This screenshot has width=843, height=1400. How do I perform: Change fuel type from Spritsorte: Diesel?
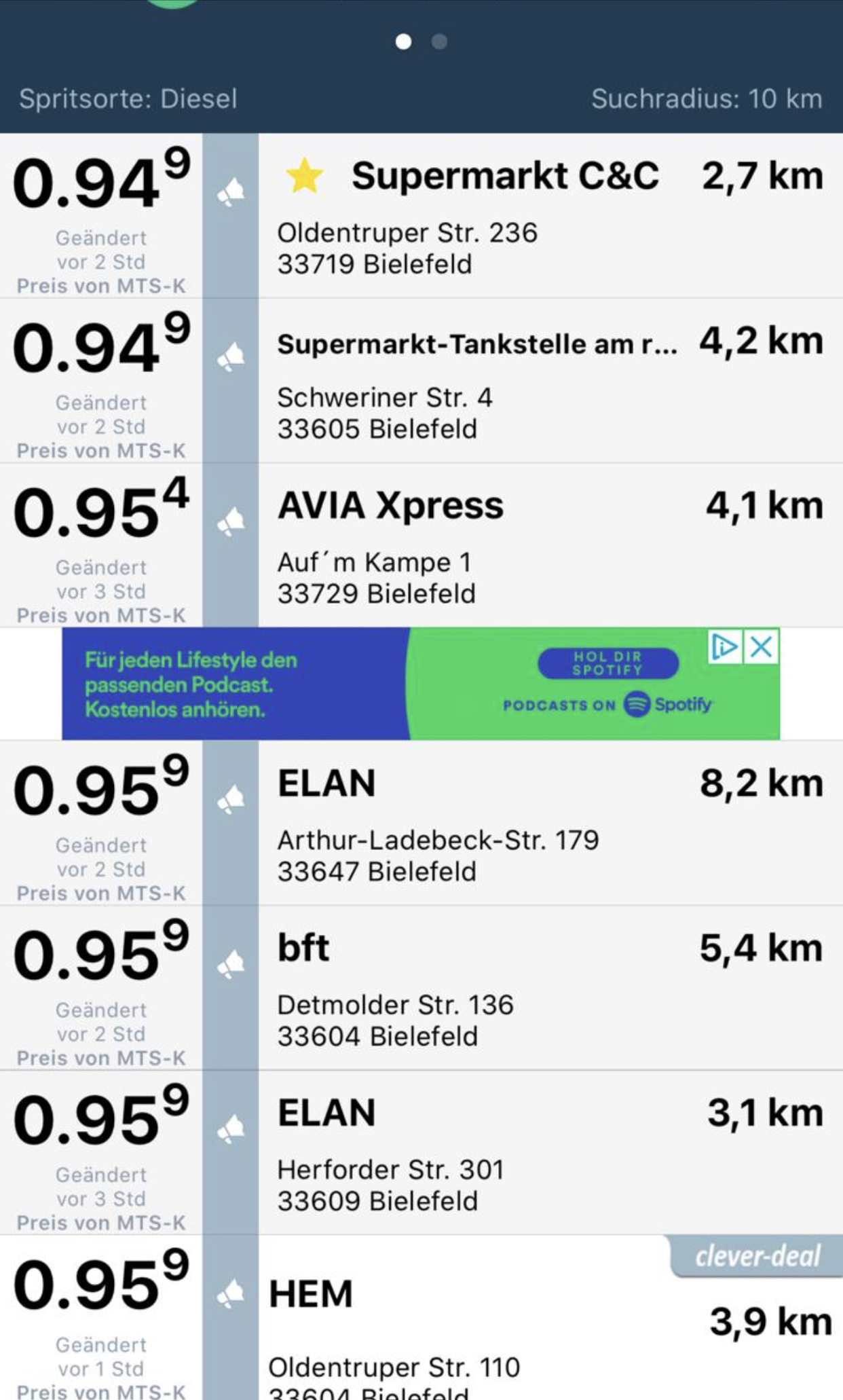click(x=128, y=99)
